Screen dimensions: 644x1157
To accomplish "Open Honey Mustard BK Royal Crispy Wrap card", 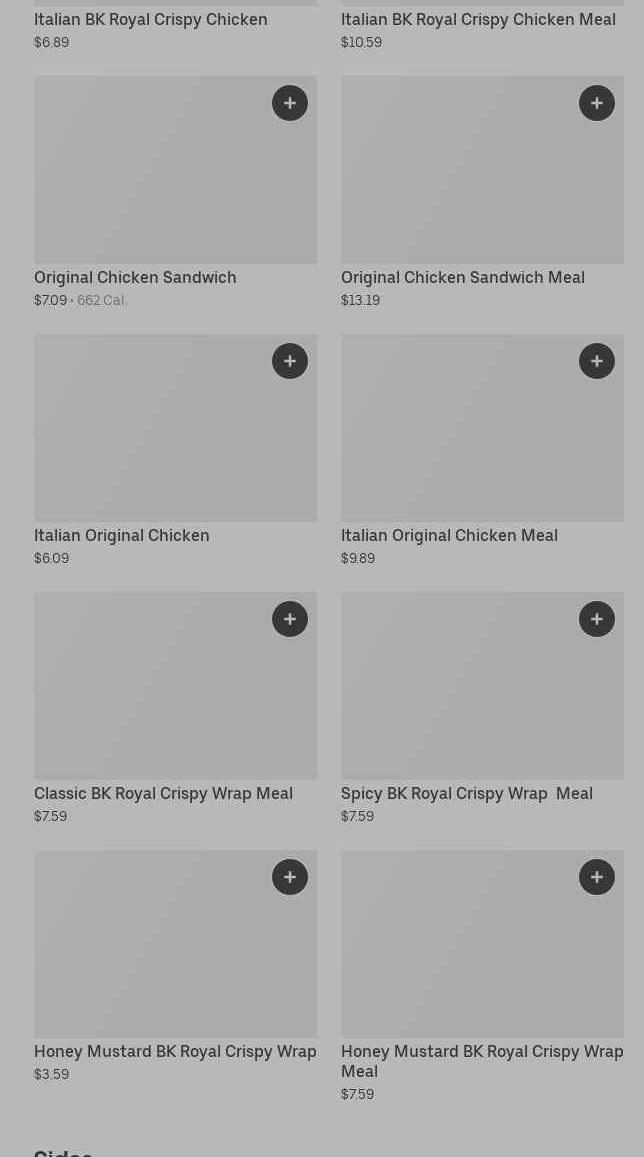I will [150, 956].
